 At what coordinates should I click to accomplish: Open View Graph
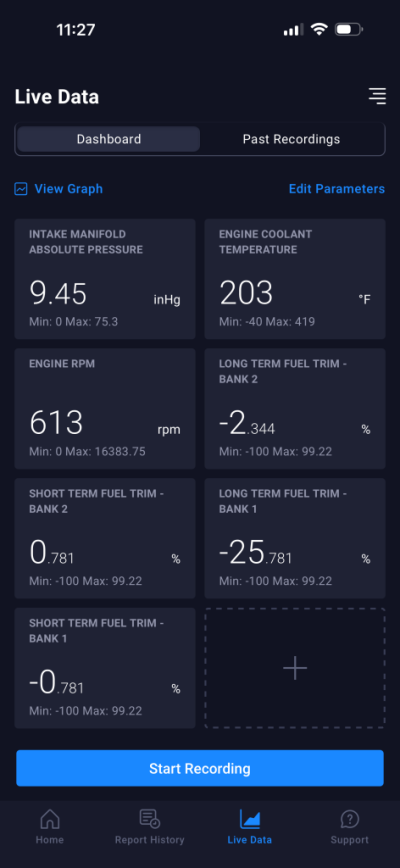59,189
